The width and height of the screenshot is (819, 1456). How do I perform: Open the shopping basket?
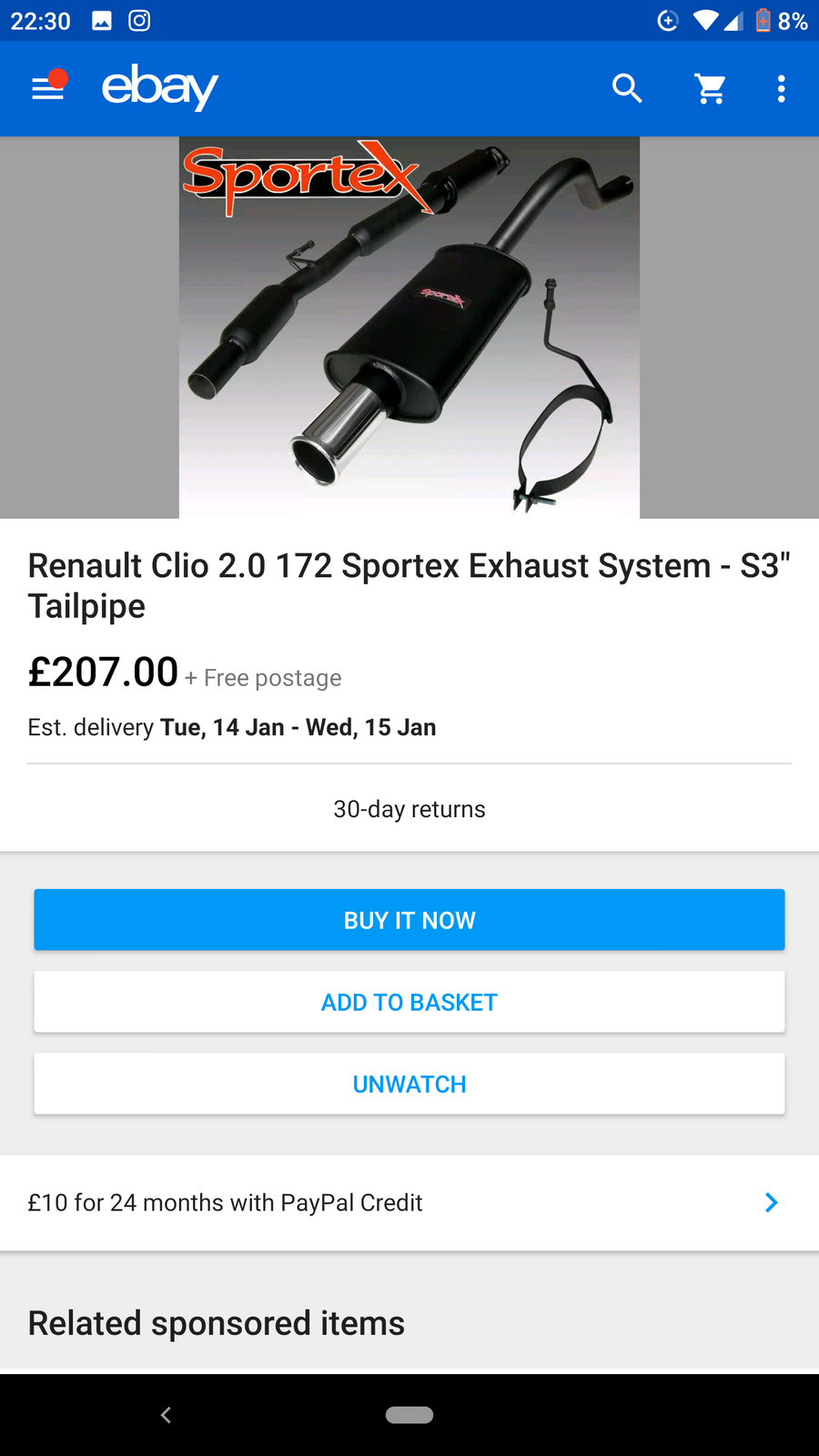tap(711, 88)
